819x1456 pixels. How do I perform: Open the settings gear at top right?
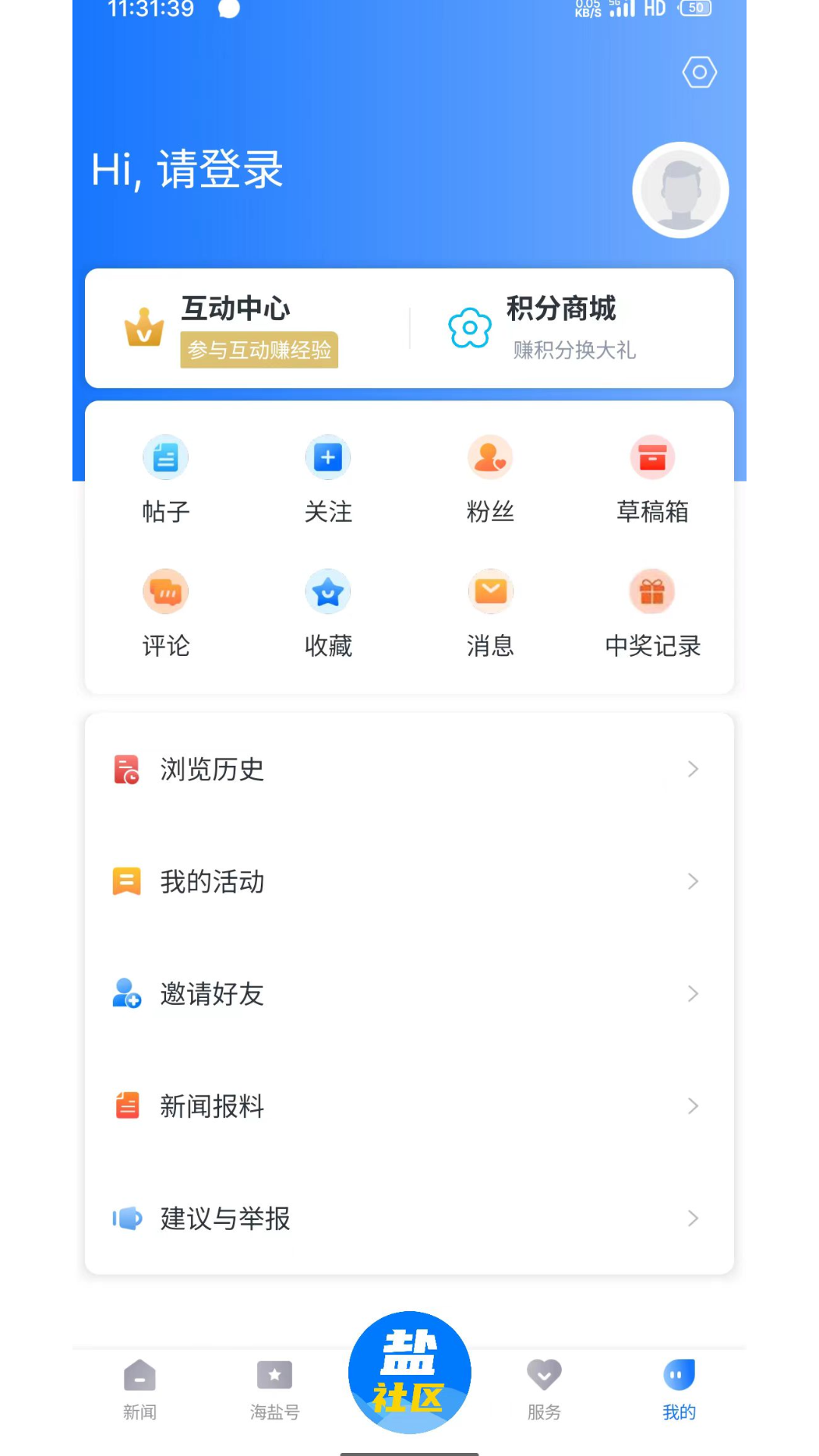pos(698,72)
